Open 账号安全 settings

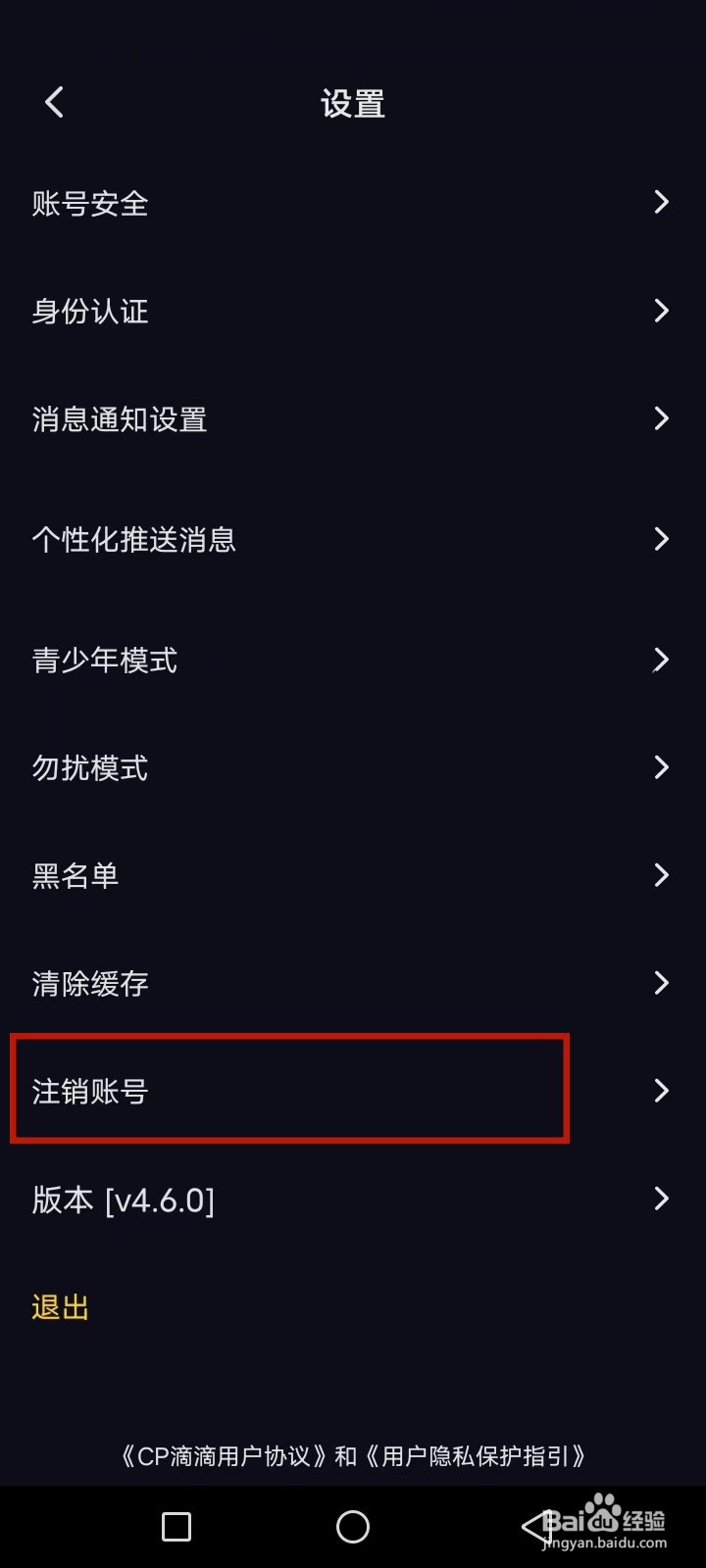click(90, 203)
